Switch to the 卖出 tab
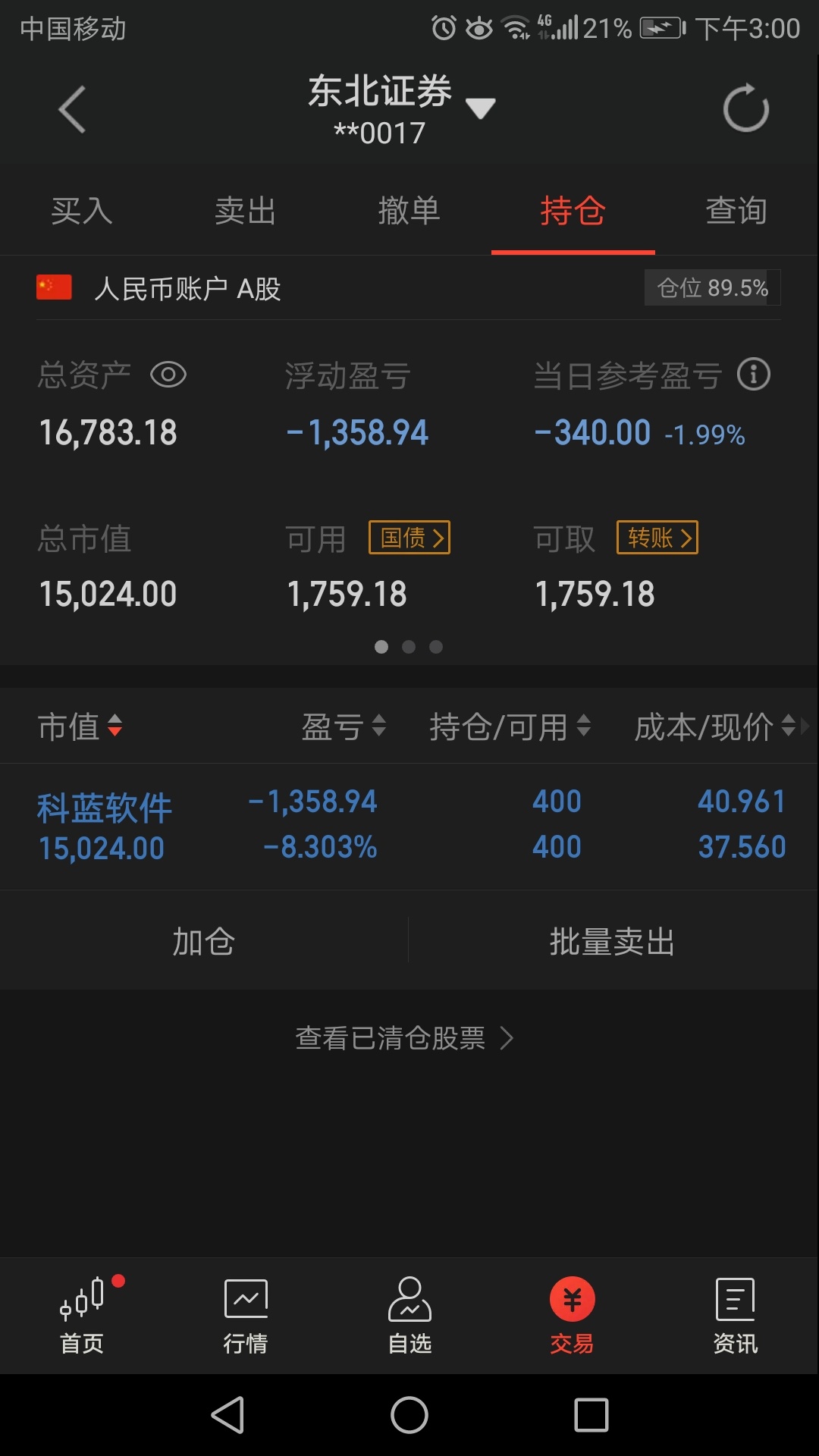Image resolution: width=819 pixels, height=1456 pixels. point(246,211)
